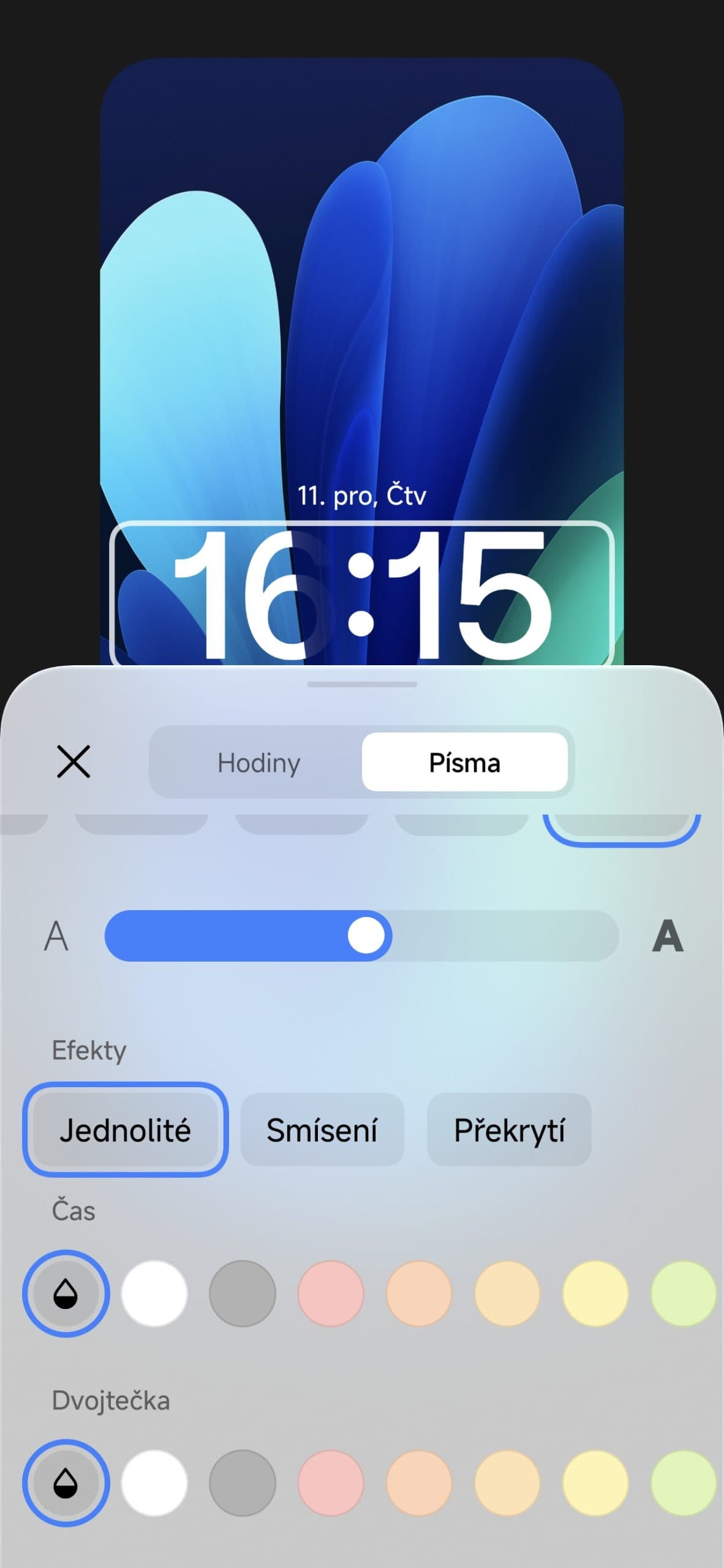Set Čas color to white
Viewport: 724px width, 1568px height.
[154, 1293]
